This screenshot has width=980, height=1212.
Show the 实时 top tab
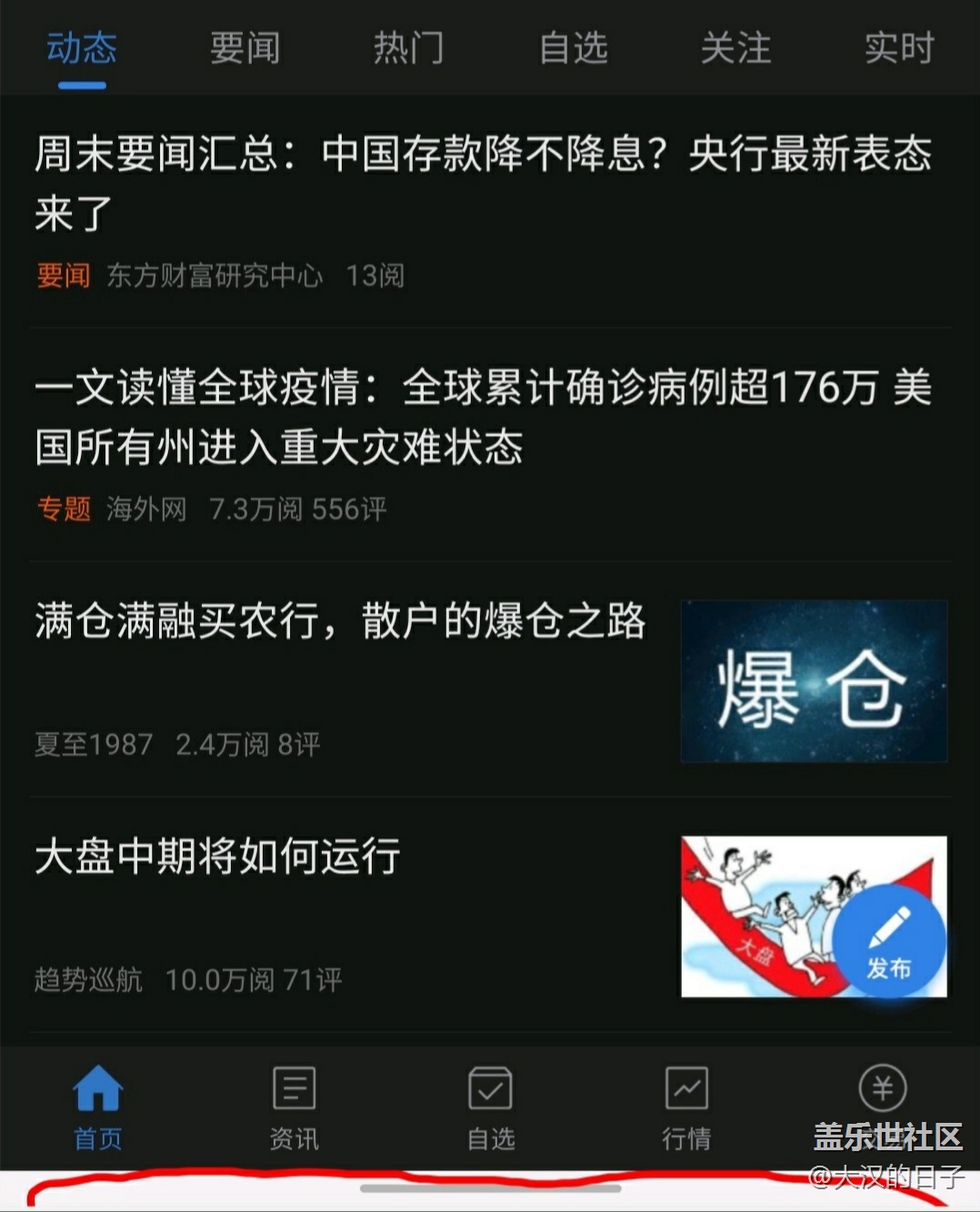(x=898, y=48)
